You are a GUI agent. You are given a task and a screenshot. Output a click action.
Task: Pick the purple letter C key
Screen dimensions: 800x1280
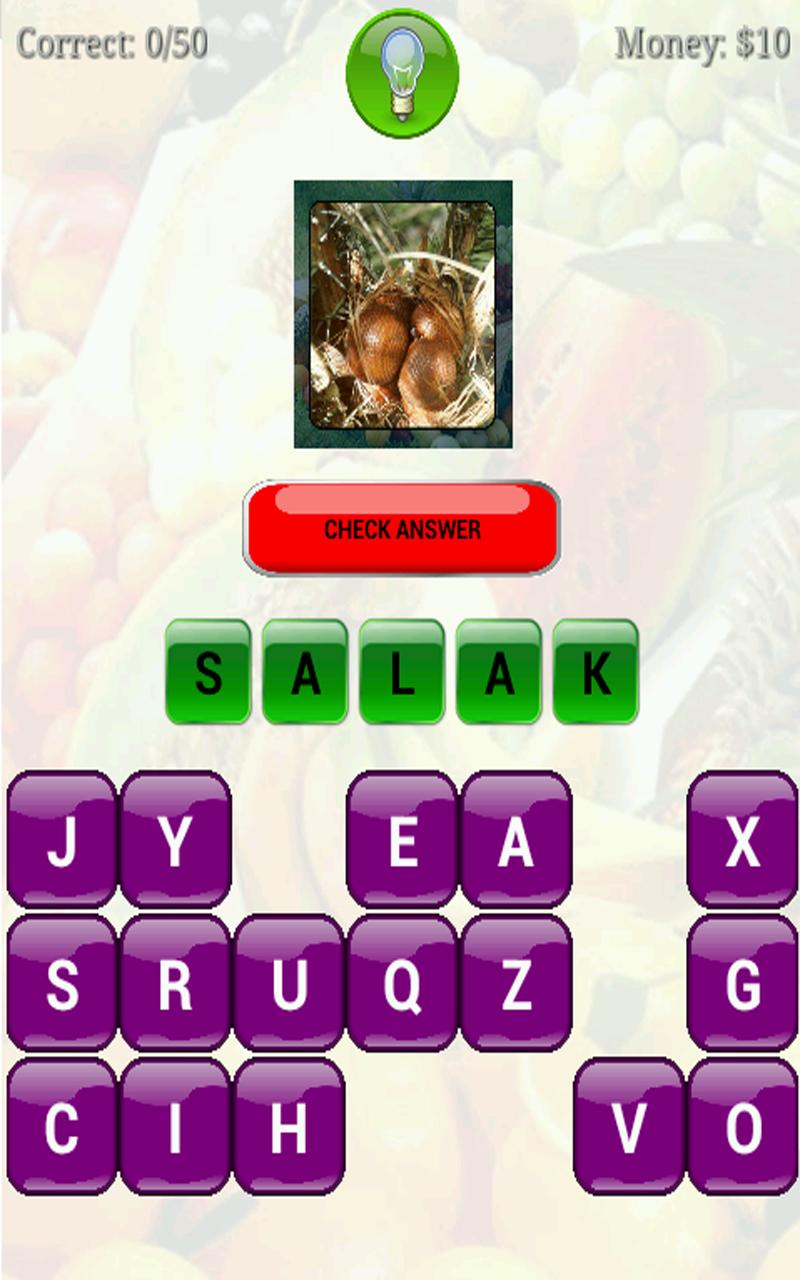pyautogui.click(x=62, y=1127)
